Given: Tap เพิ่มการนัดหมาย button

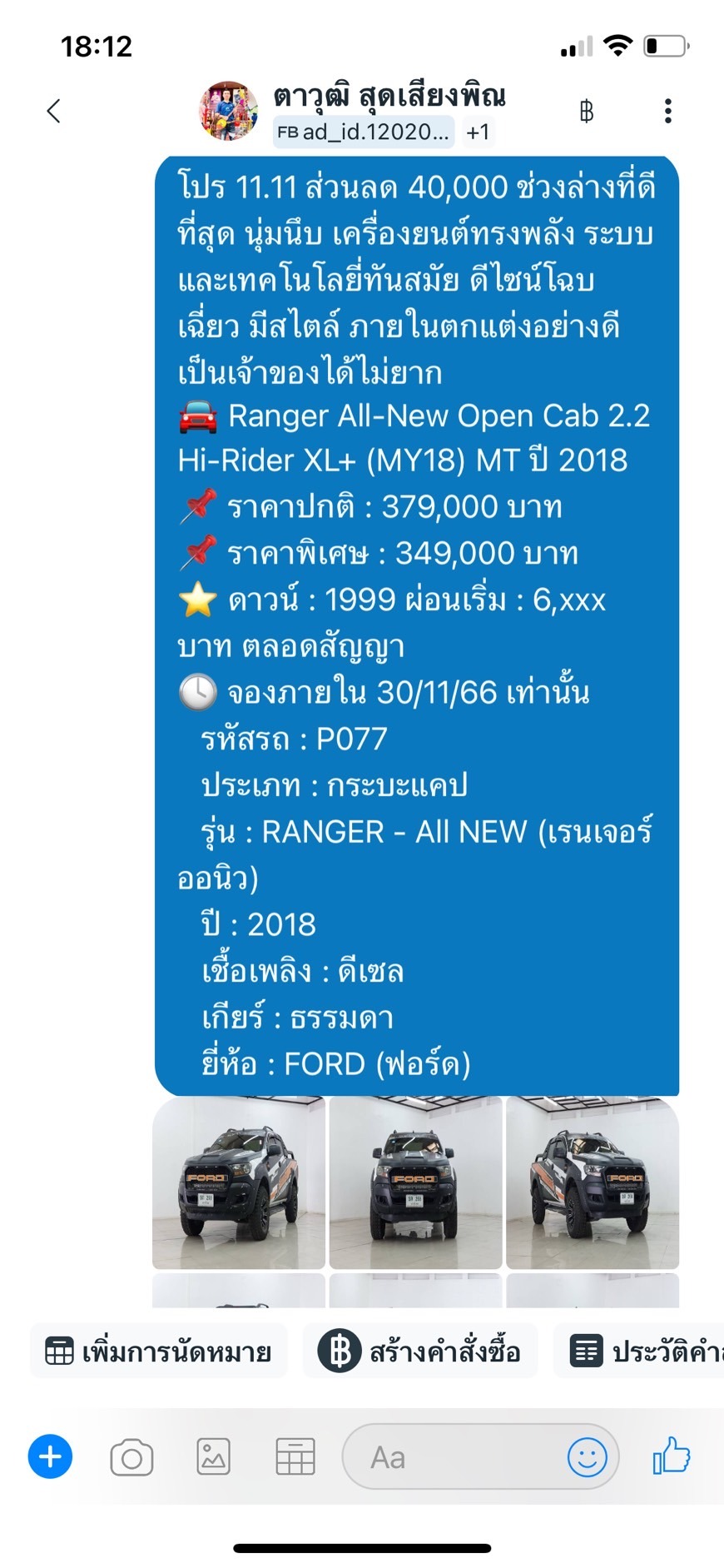Looking at the screenshot, I should click(x=159, y=1351).
